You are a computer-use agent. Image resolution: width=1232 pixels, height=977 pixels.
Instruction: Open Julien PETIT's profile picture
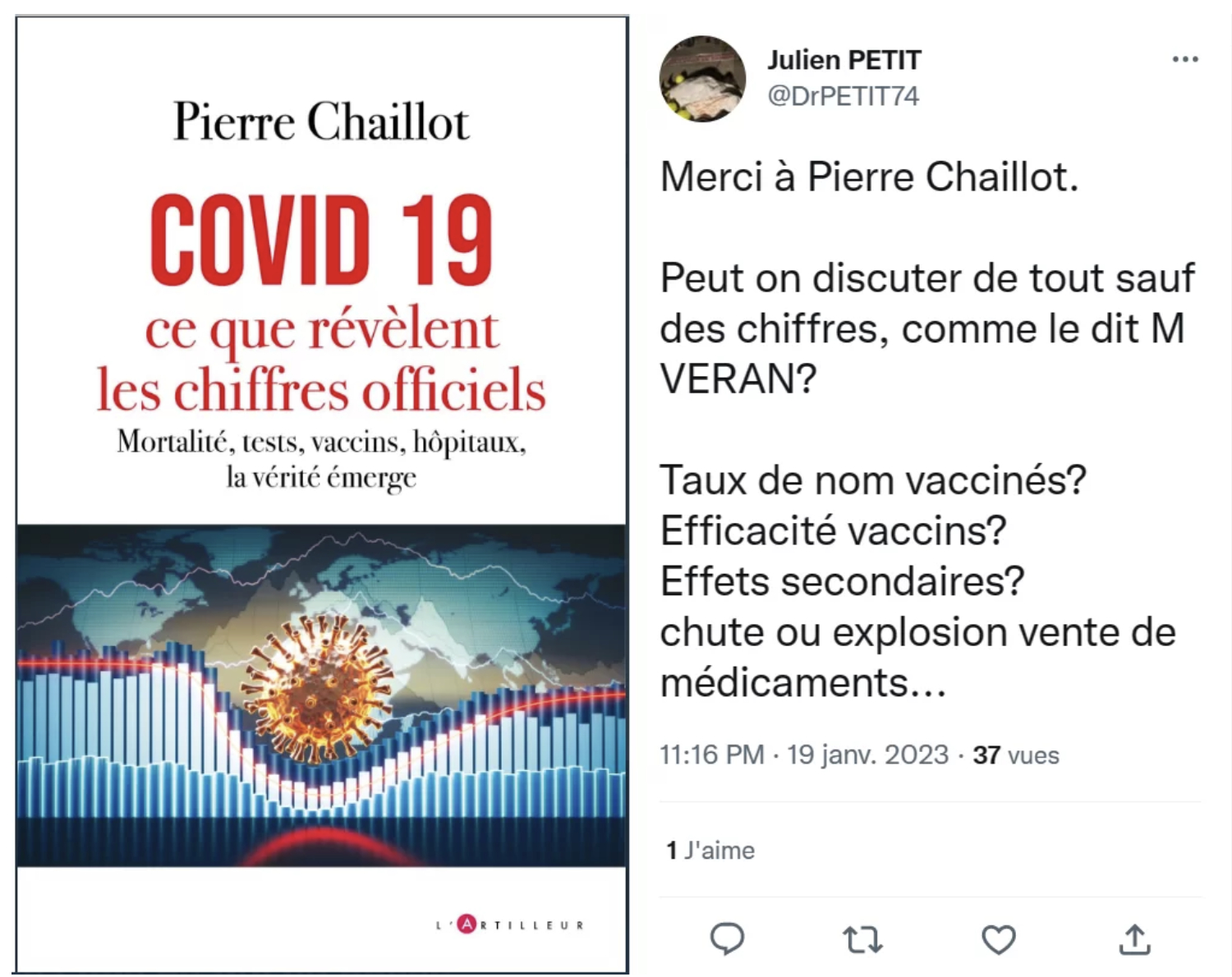coord(702,79)
